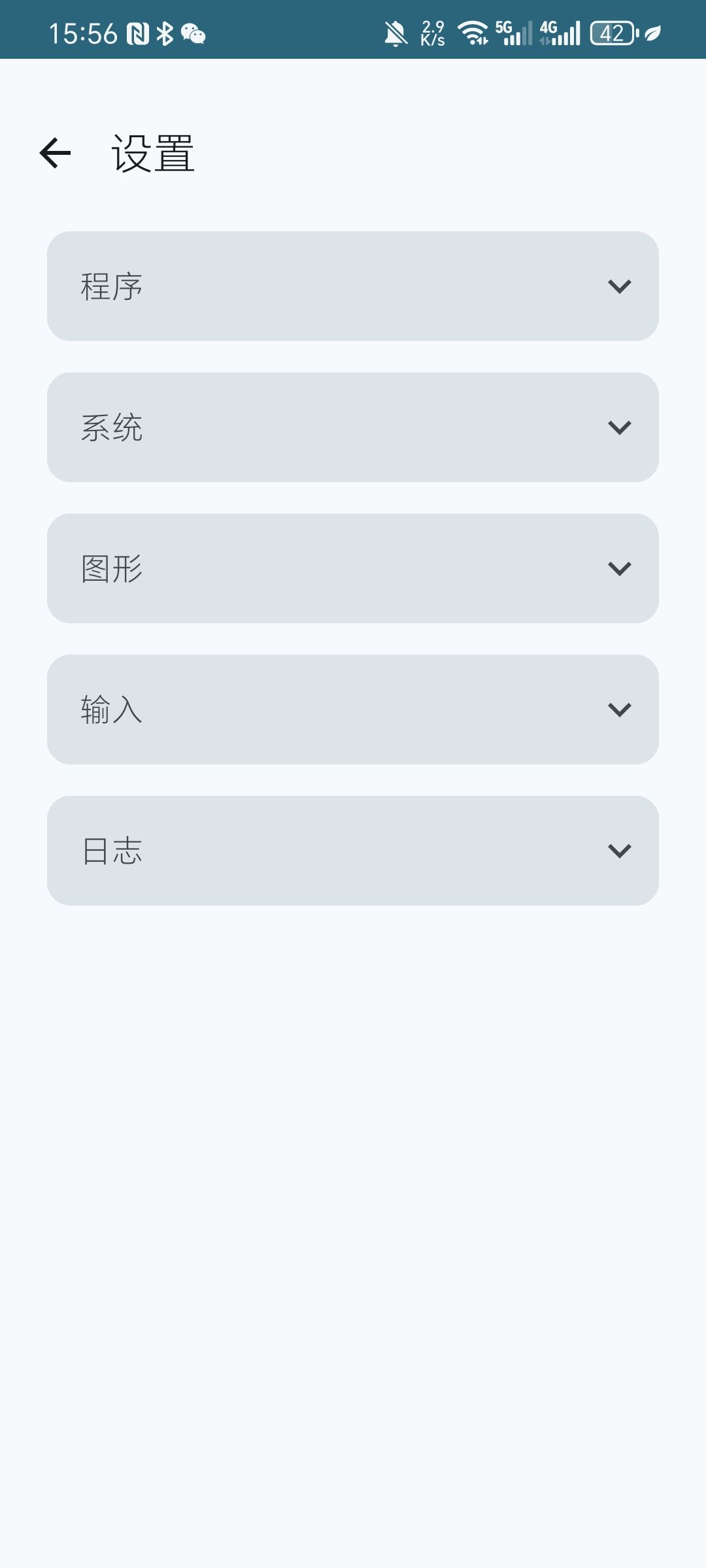Image resolution: width=706 pixels, height=1568 pixels.
Task: Expand the 输入 settings section
Action: (x=620, y=710)
